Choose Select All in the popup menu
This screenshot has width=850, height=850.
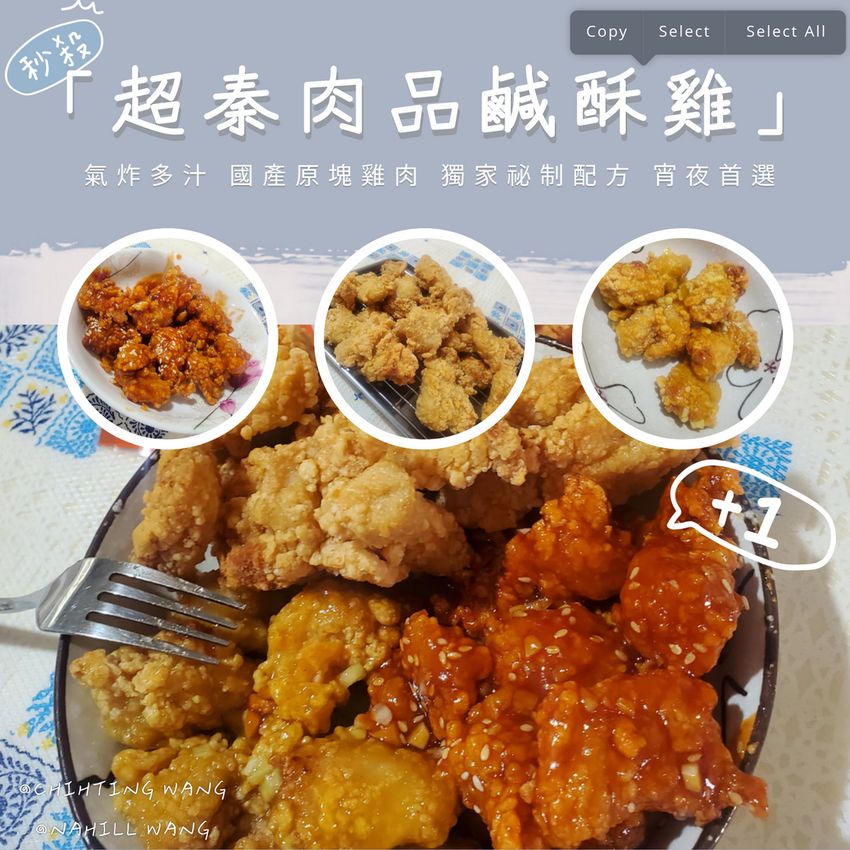[x=786, y=32]
